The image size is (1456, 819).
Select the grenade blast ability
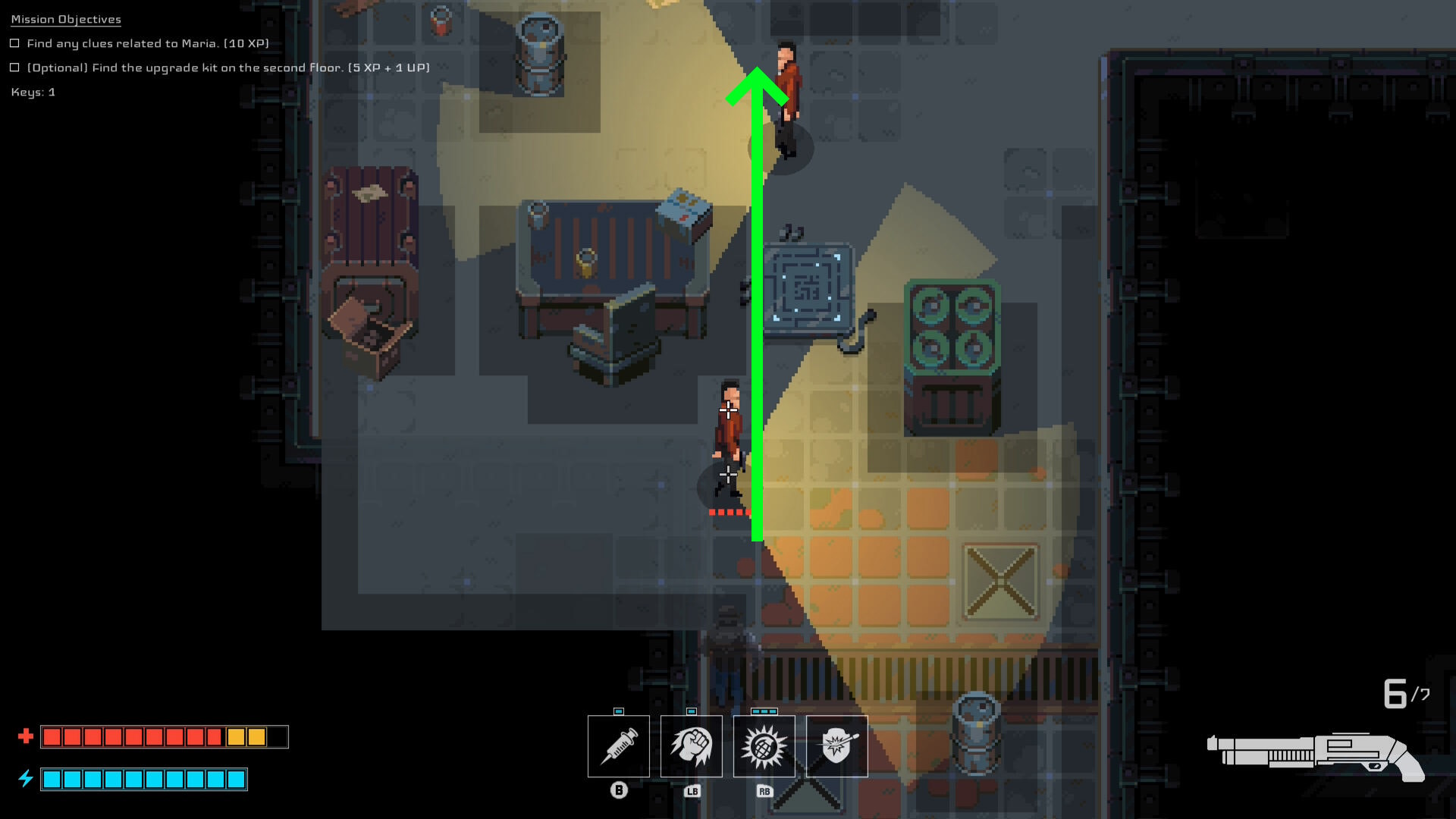(x=764, y=746)
